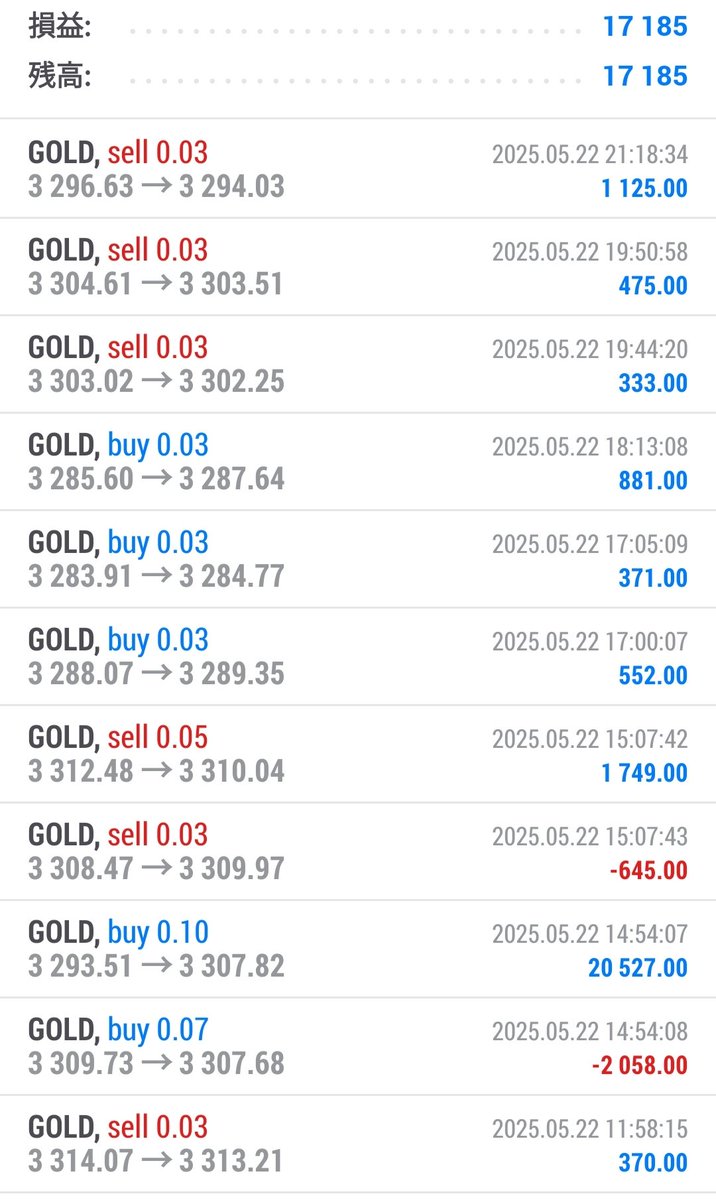Viewport: 716px width, 1200px height.
Task: Open the GOLD buy trade from 17:05:09
Action: (x=358, y=559)
